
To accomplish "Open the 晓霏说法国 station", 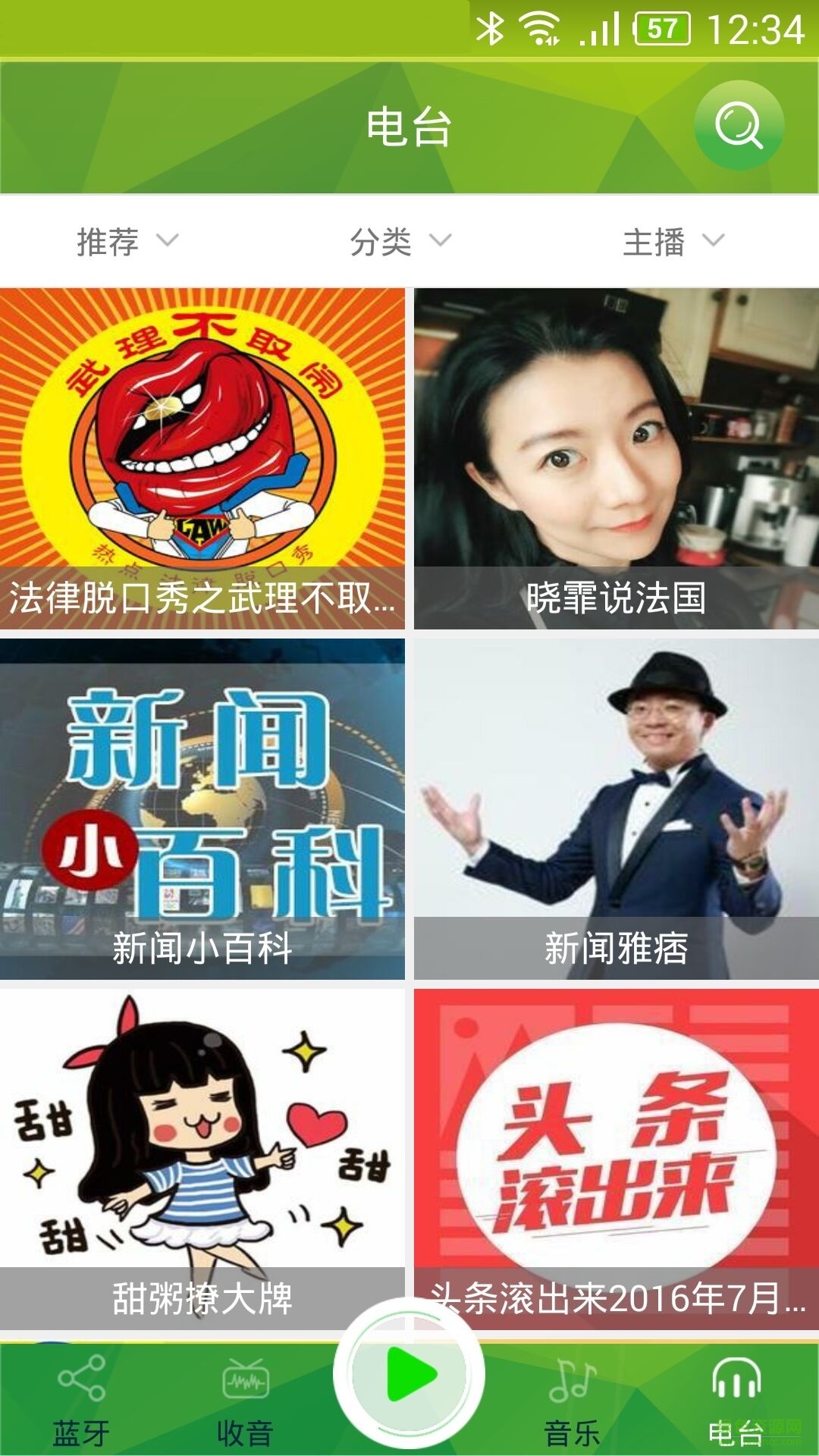I will [x=616, y=458].
